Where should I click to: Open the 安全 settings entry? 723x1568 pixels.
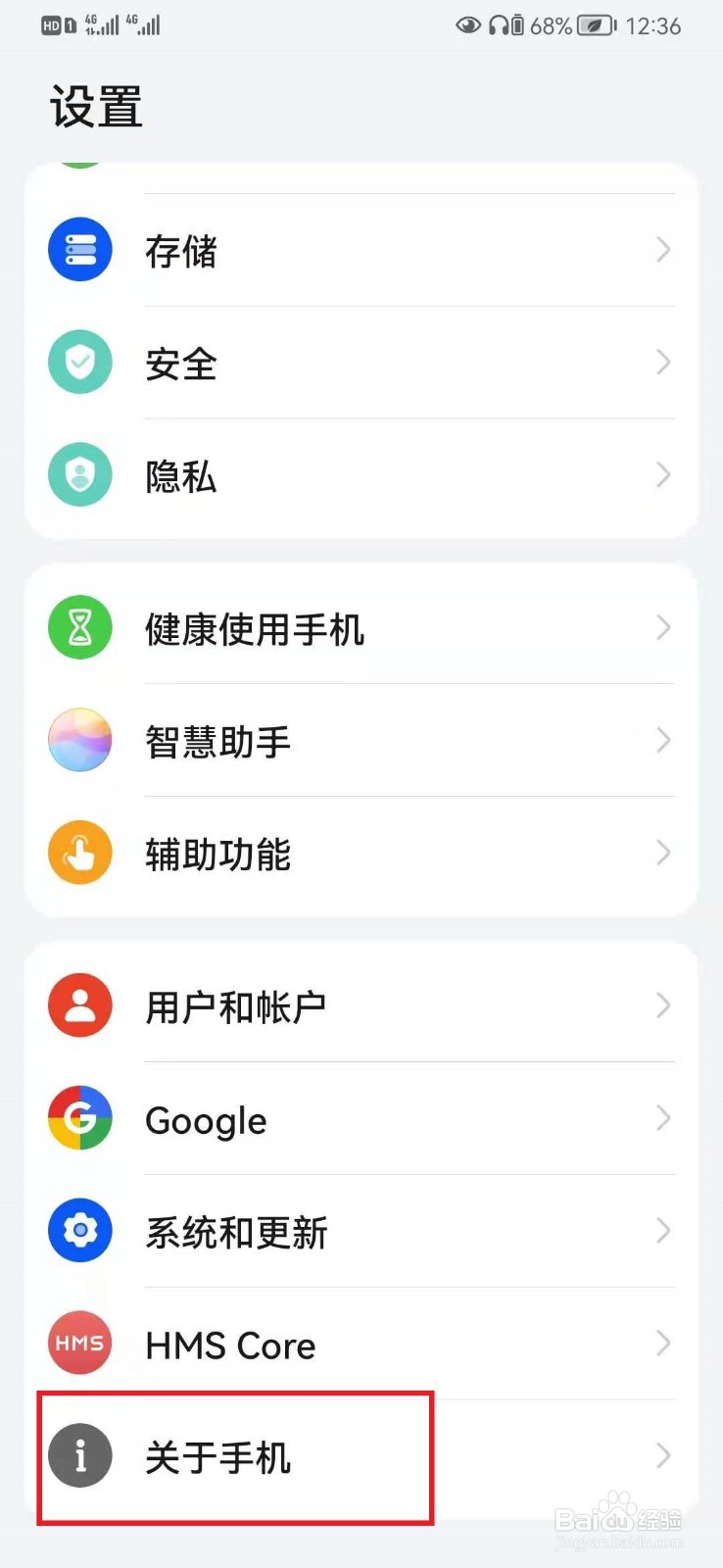pos(361,362)
